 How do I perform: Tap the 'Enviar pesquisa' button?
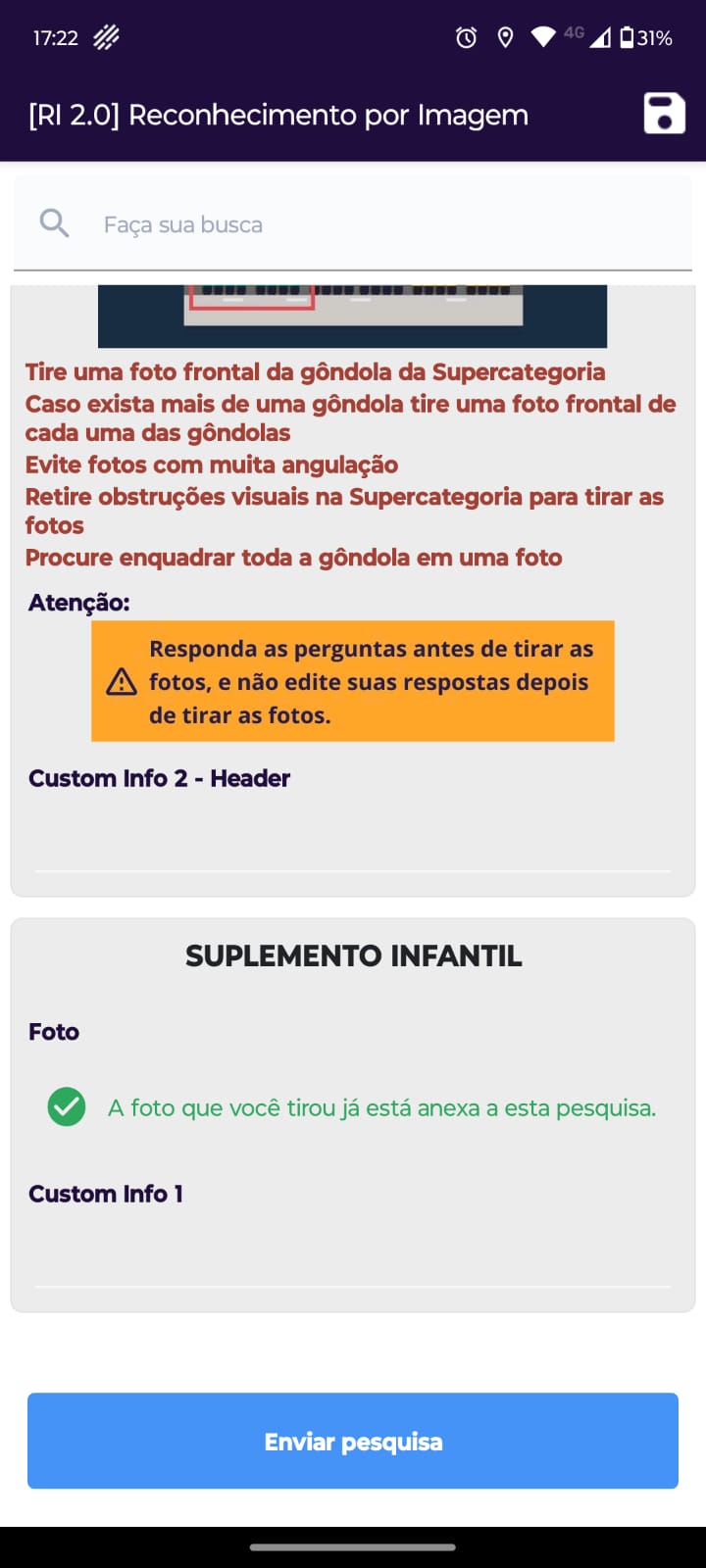353,1441
